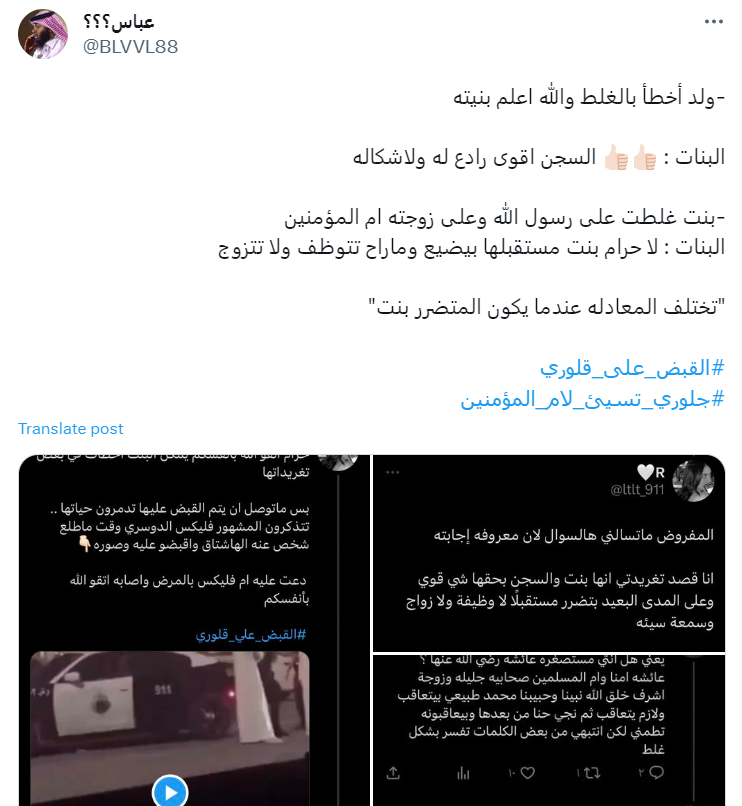Open the tweet's three-dot overflow menu

(x=712, y=21)
